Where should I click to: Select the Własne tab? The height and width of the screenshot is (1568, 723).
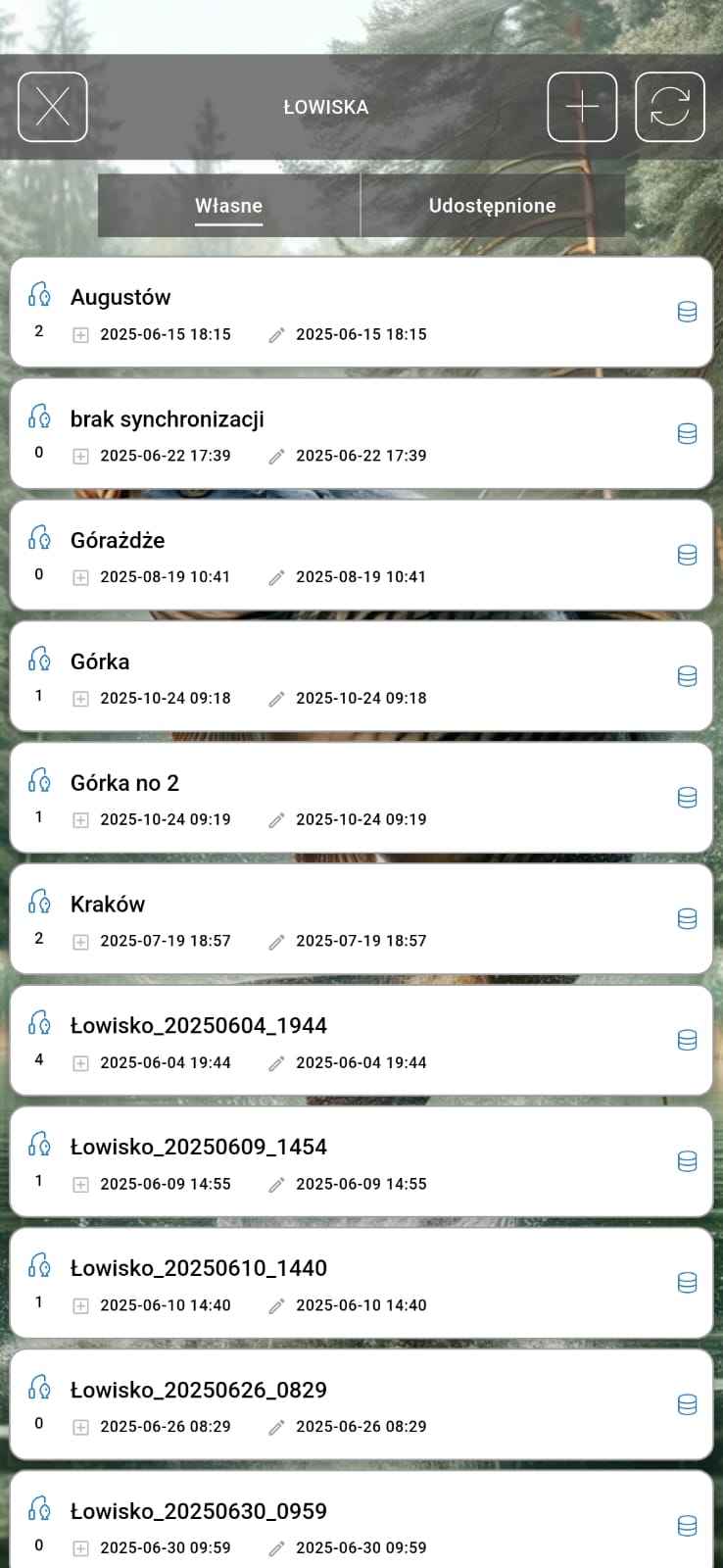pyautogui.click(x=228, y=206)
